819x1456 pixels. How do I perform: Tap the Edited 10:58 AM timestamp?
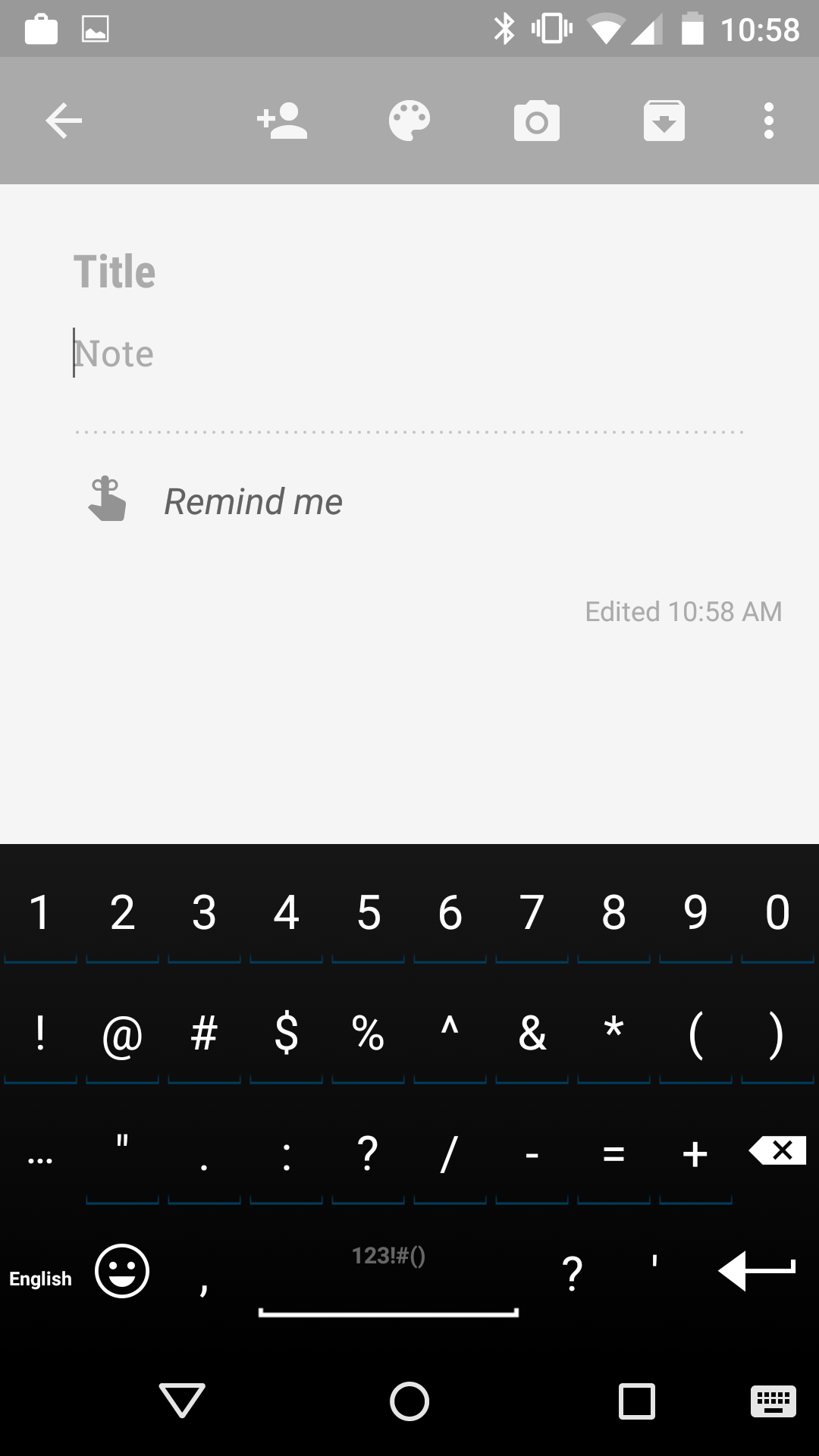pyautogui.click(x=683, y=611)
